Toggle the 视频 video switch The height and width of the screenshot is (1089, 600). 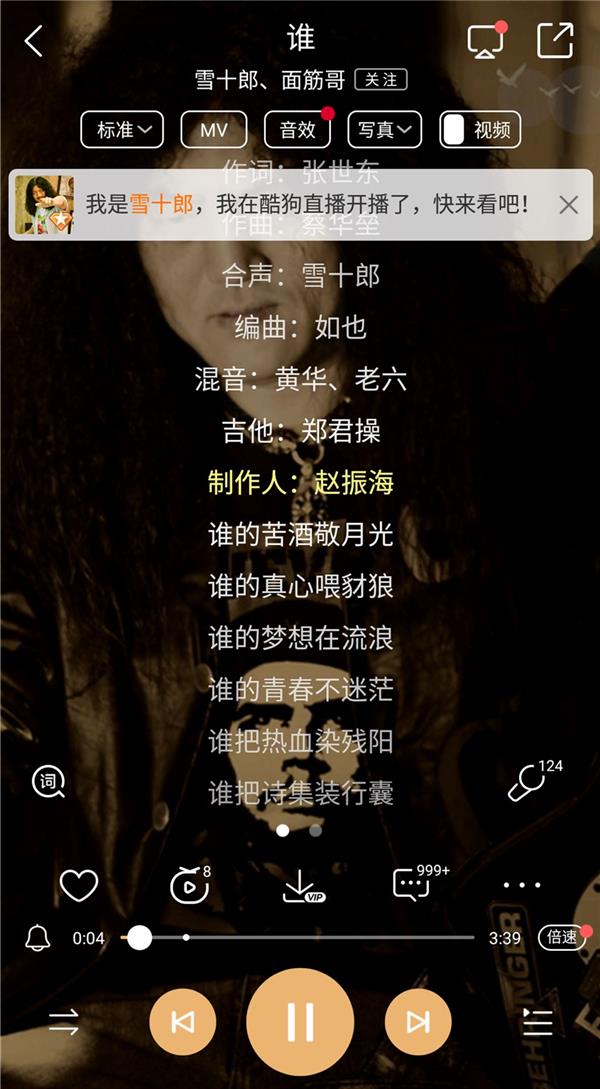click(x=480, y=129)
